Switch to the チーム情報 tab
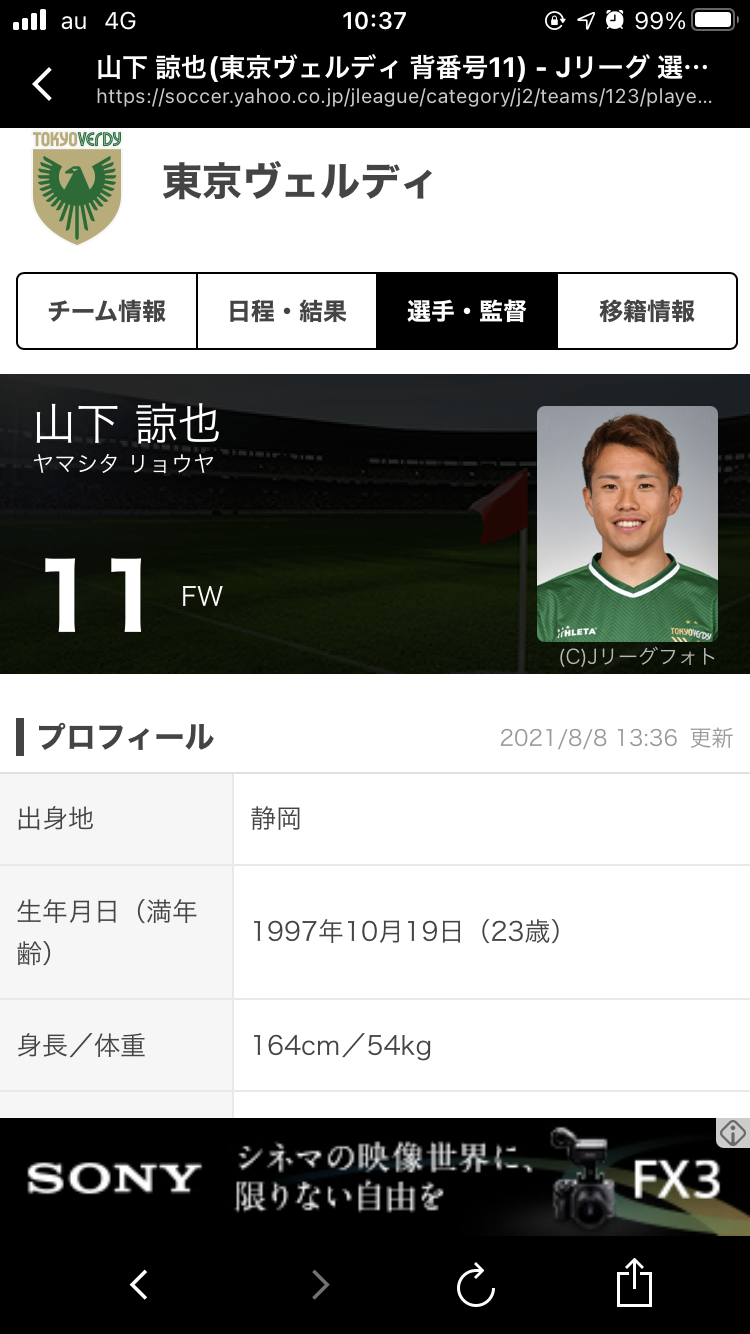750x1334 pixels. tap(107, 312)
